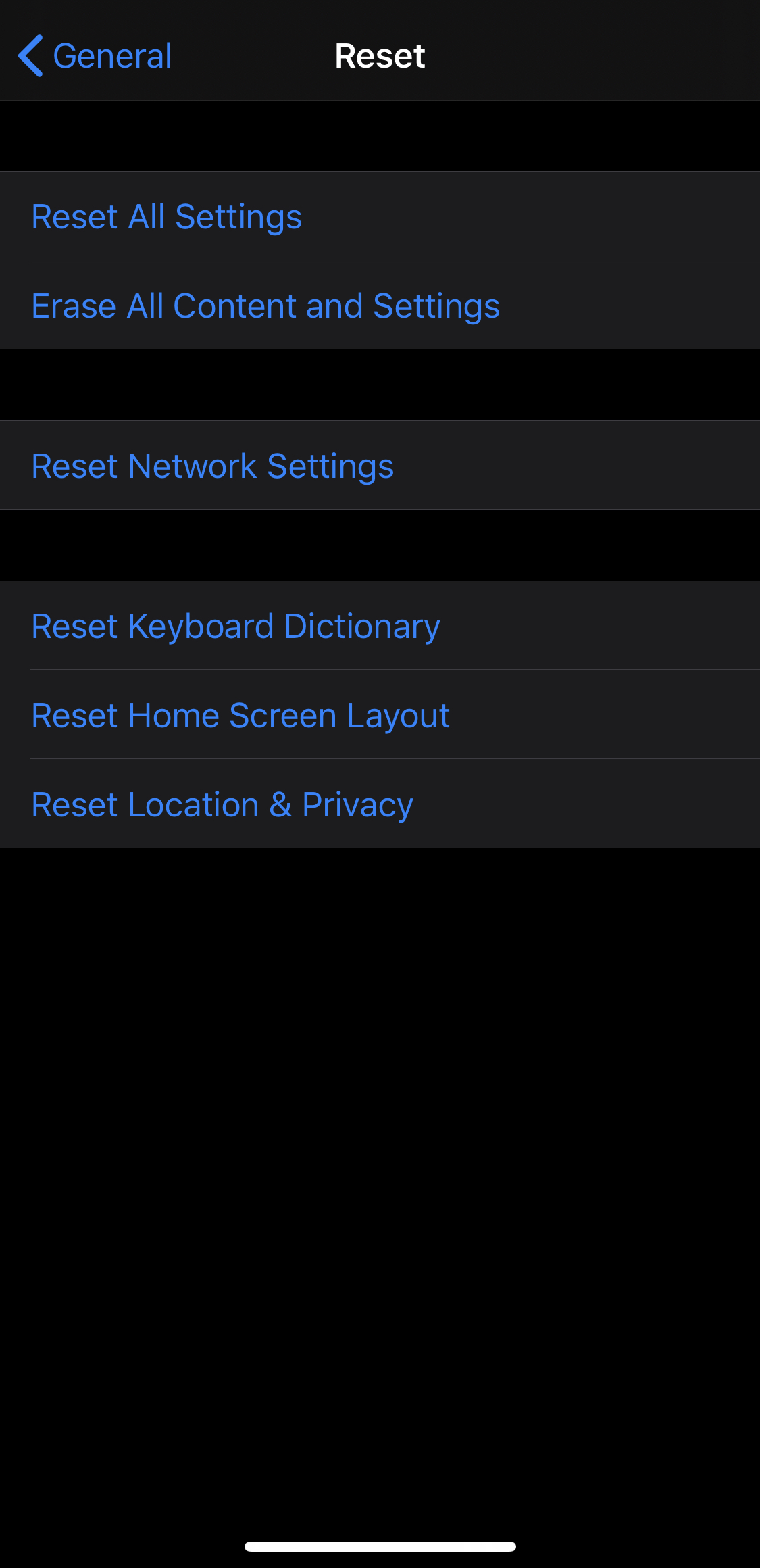Viewport: 760px width, 1568px height.
Task: Tap the Reset title in the navigation bar
Action: 379,54
